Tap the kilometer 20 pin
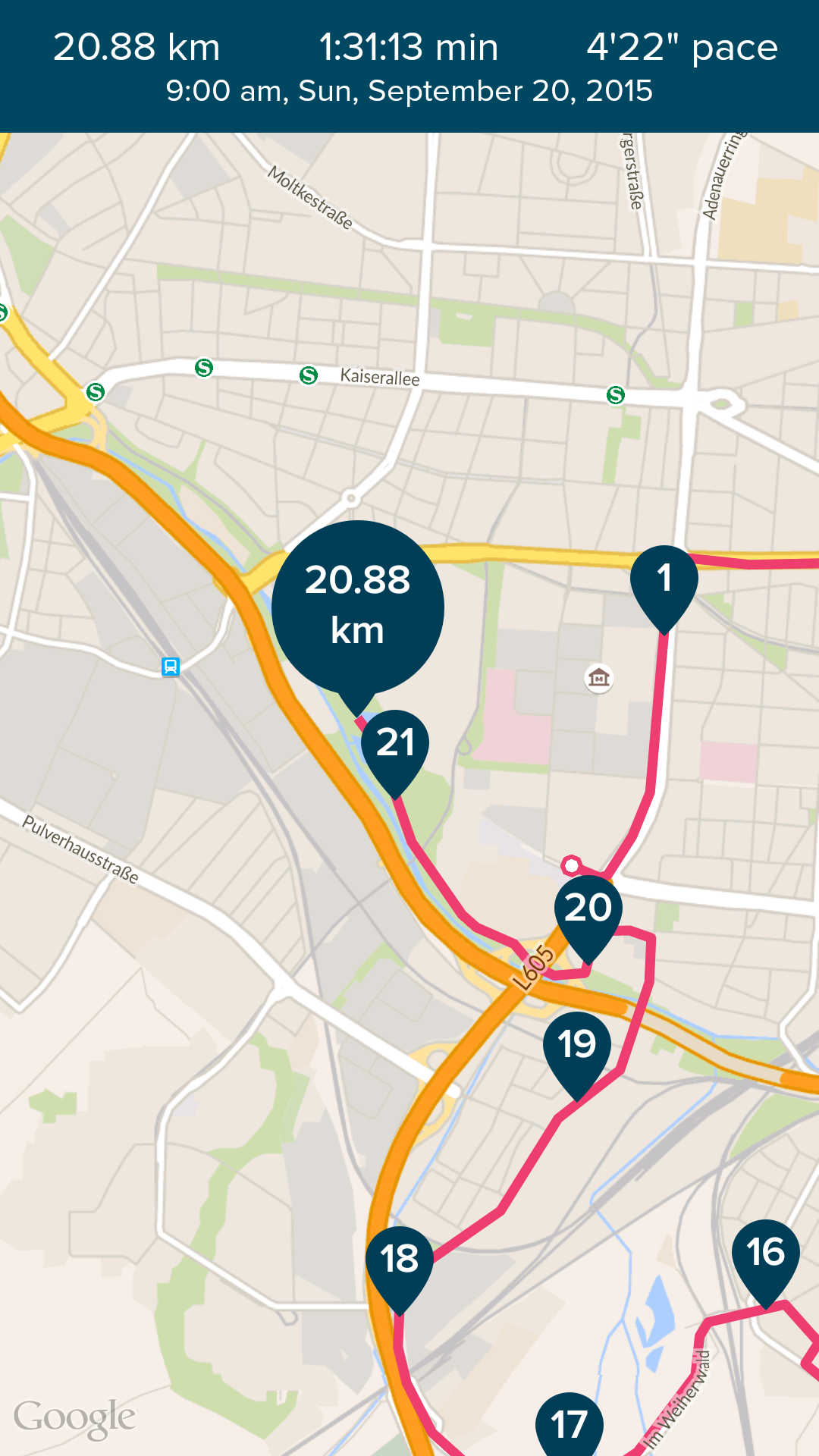The image size is (819, 1456). (x=588, y=910)
